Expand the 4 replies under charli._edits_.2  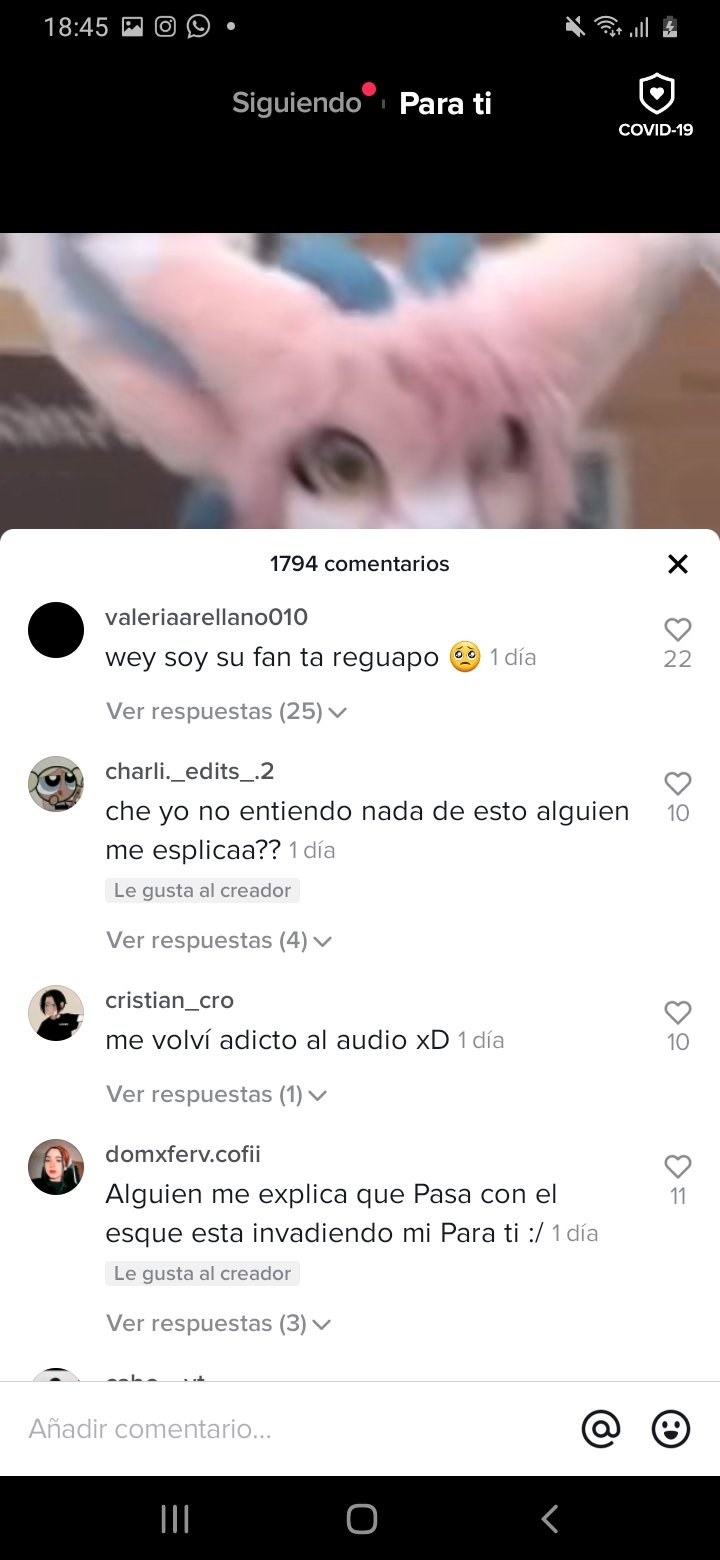click(x=218, y=941)
